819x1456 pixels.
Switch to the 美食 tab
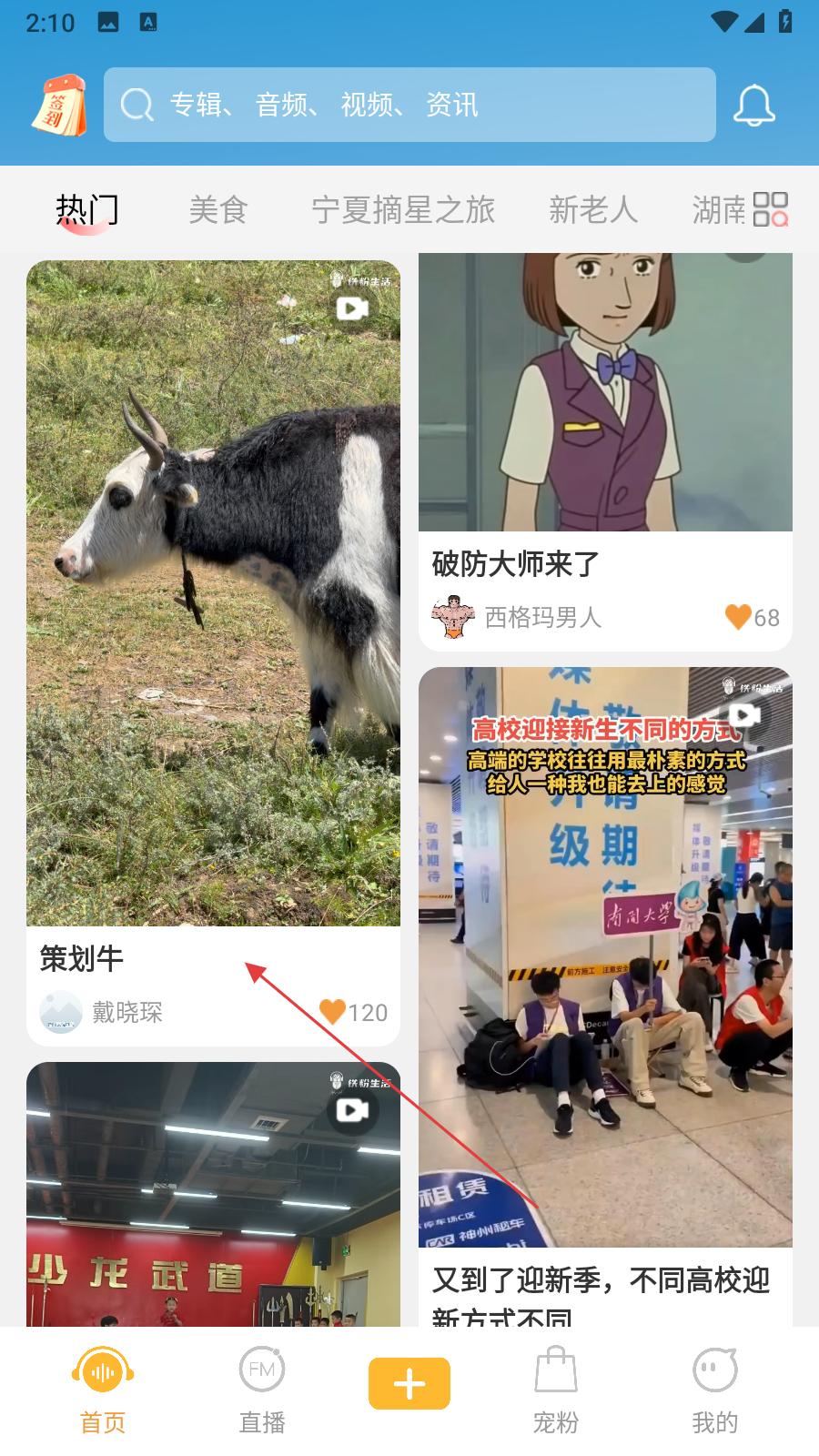point(218,210)
